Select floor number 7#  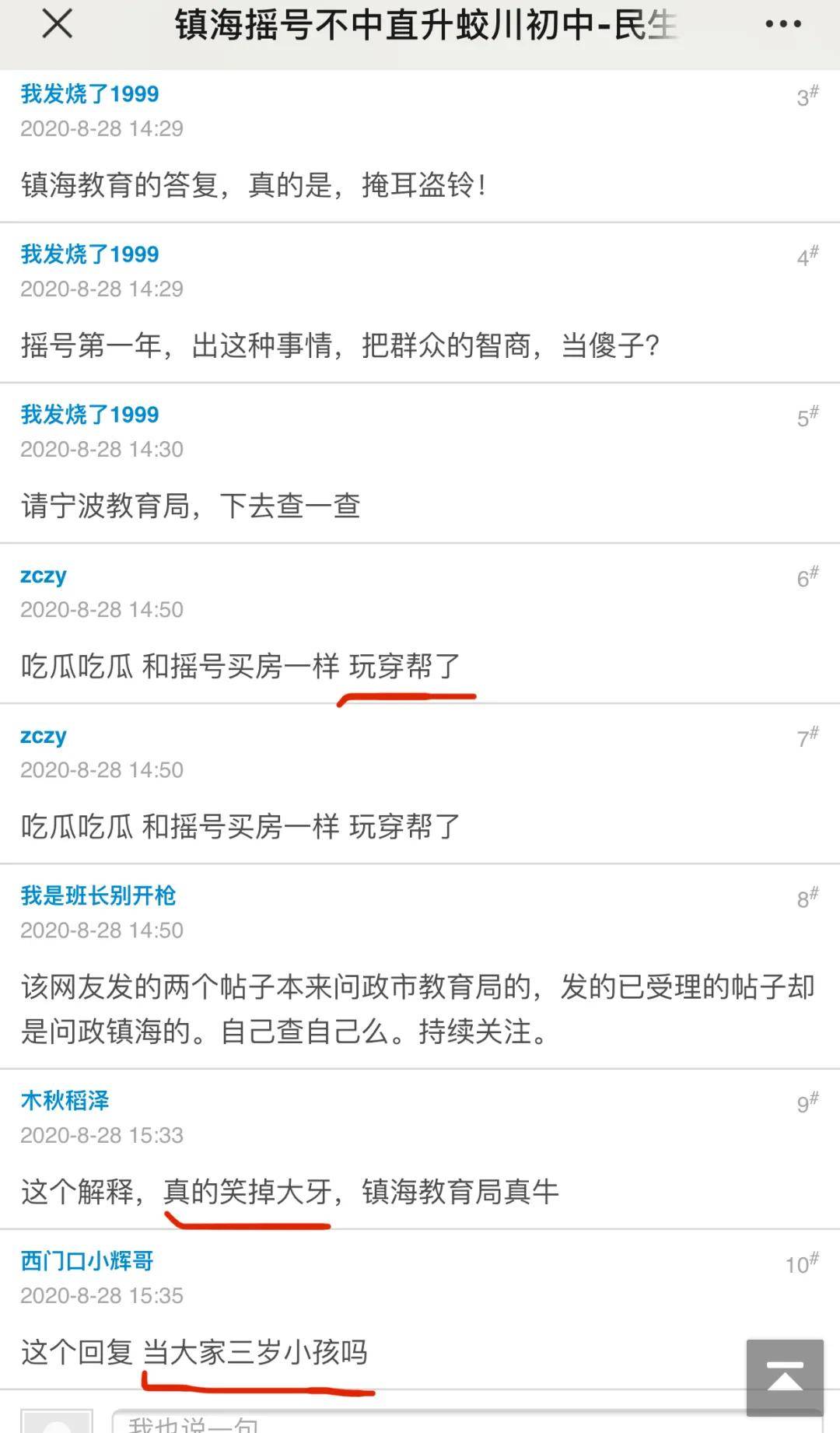pos(804,737)
